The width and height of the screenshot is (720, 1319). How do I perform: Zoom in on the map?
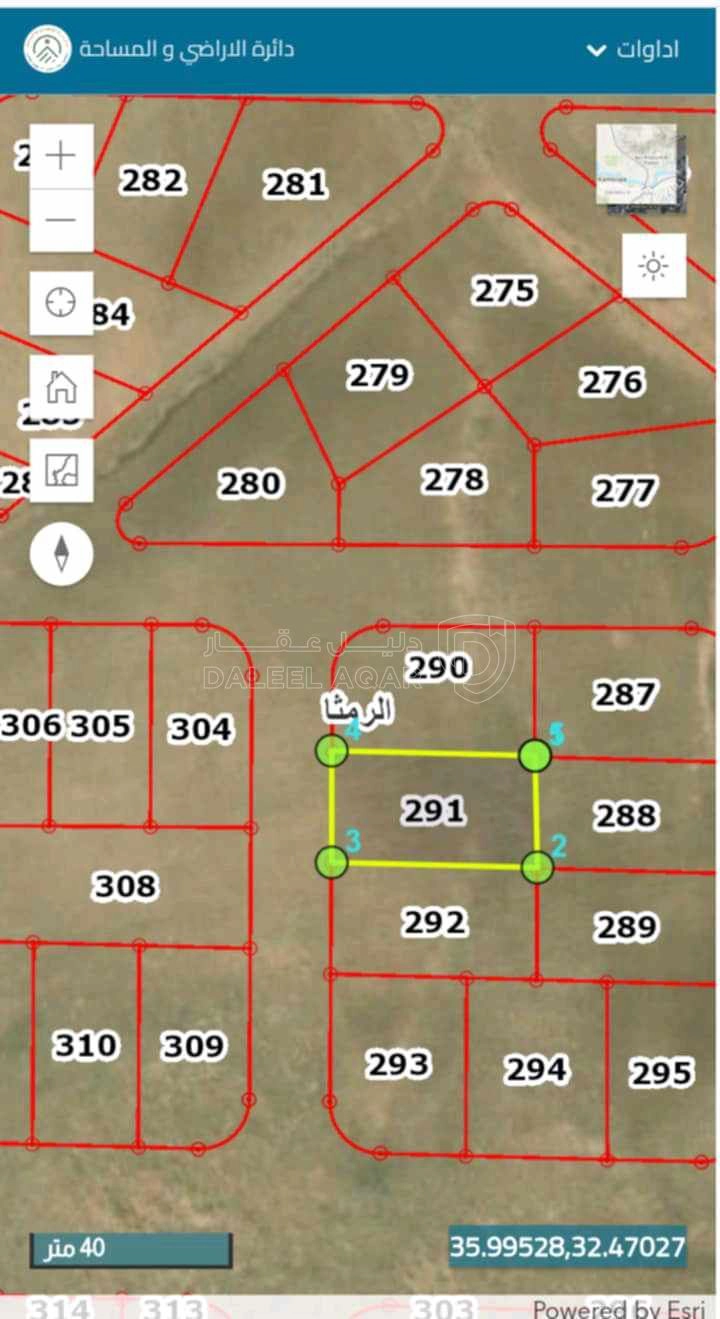(x=61, y=156)
